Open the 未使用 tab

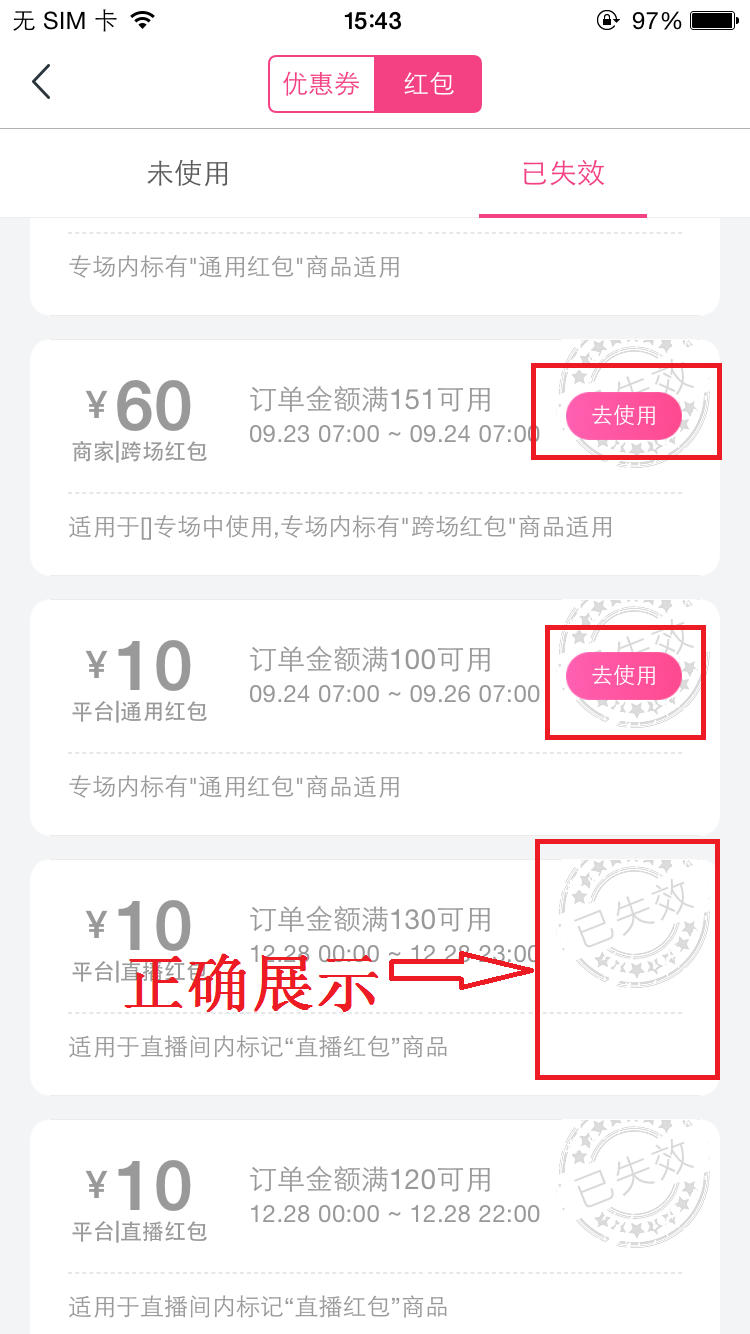(188, 173)
